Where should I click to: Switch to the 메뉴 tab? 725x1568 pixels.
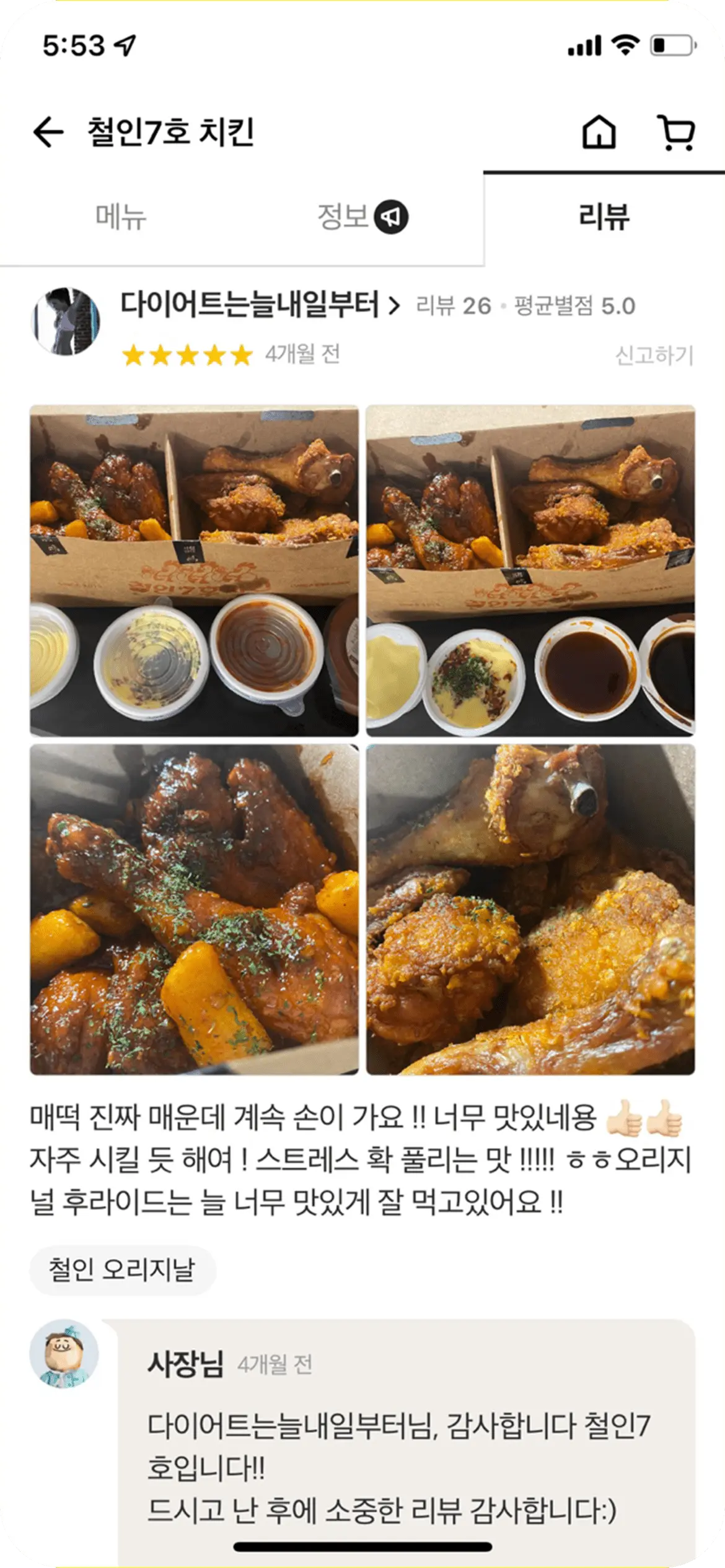[x=121, y=217]
